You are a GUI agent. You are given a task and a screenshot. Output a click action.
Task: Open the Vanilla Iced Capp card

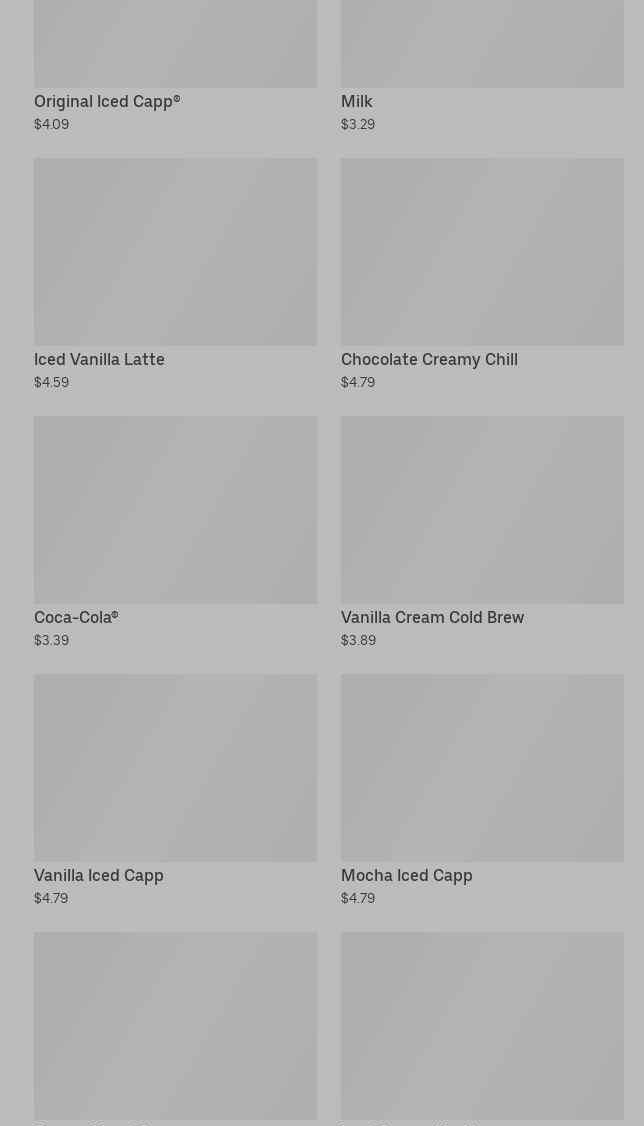point(175,790)
